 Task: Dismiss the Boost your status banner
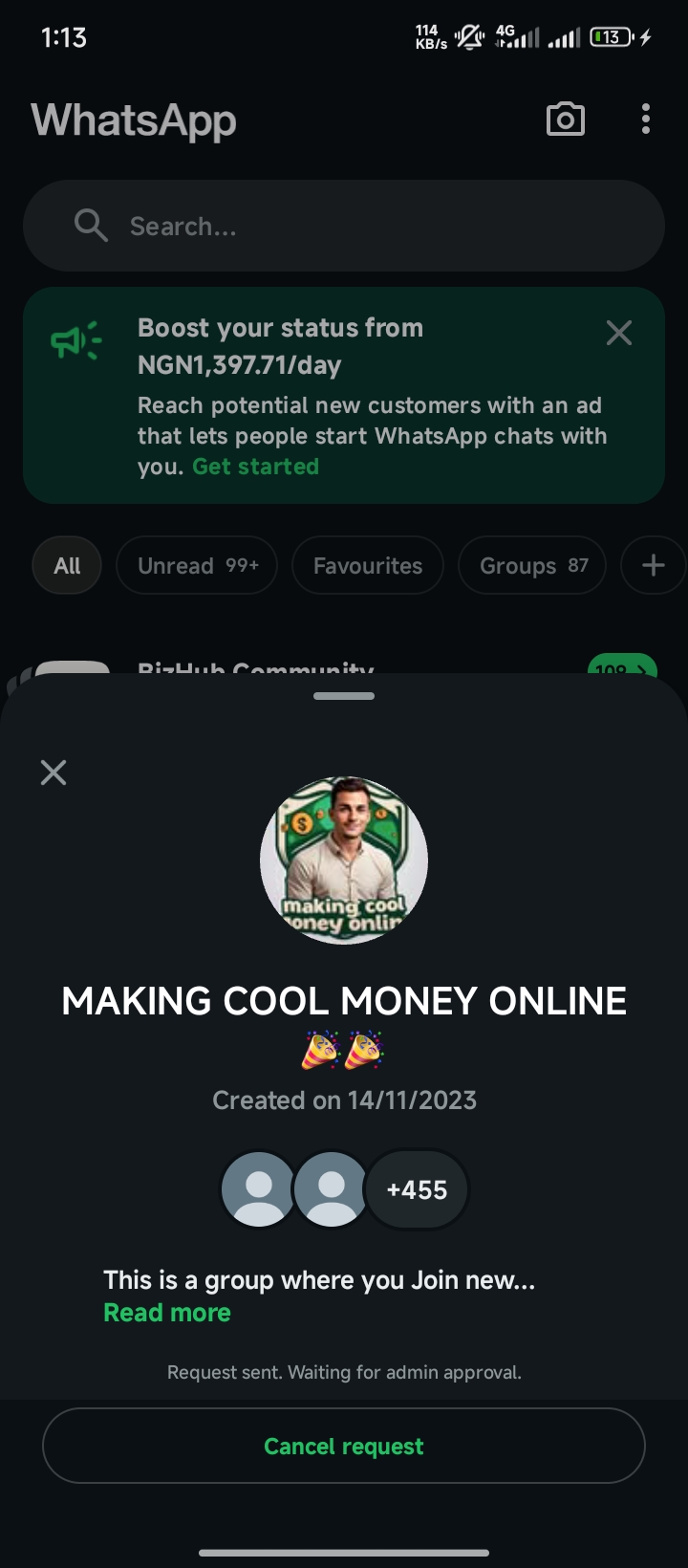pos(619,333)
